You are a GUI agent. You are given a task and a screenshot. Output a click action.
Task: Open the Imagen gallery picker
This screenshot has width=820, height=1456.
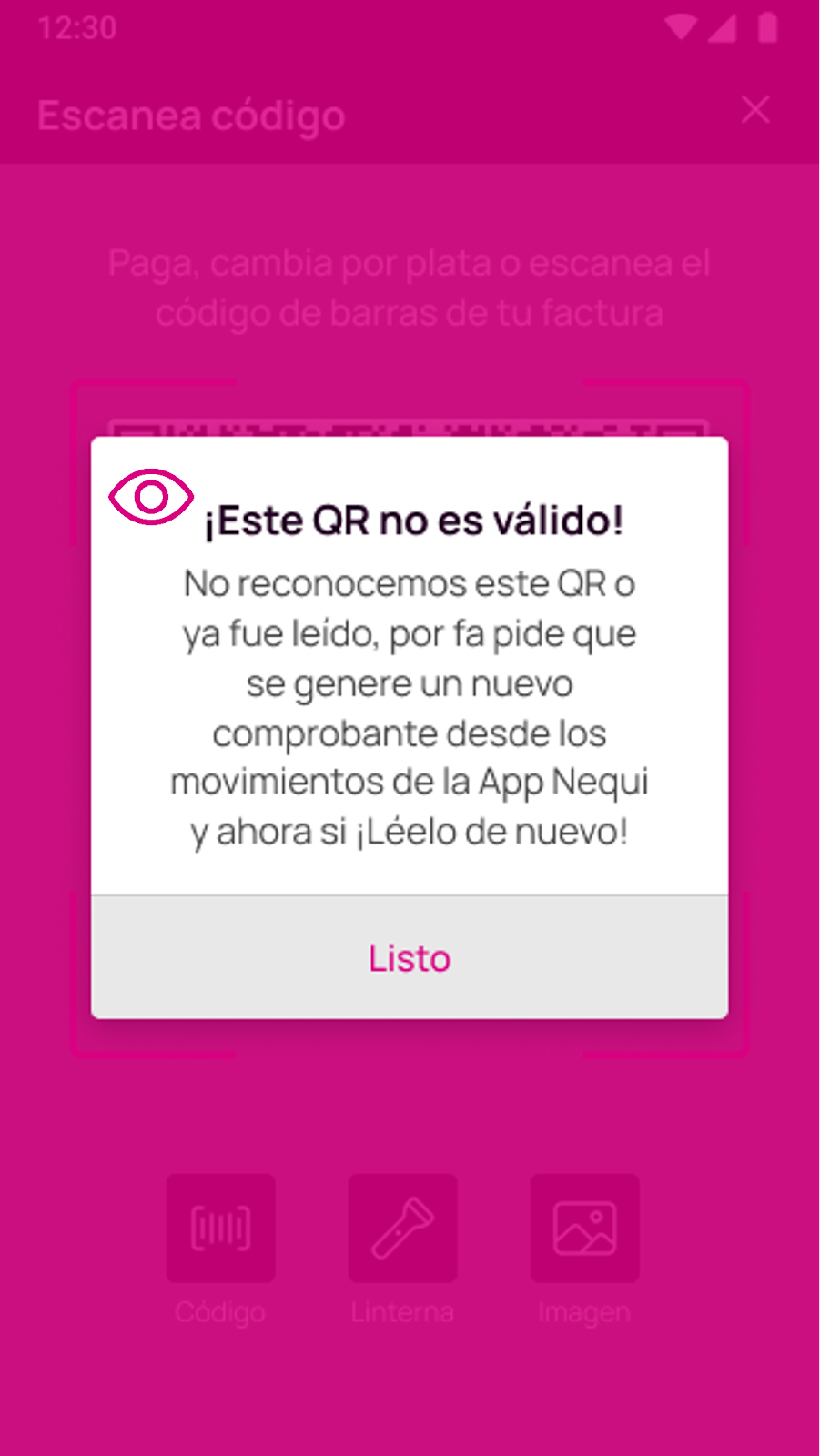point(584,1227)
